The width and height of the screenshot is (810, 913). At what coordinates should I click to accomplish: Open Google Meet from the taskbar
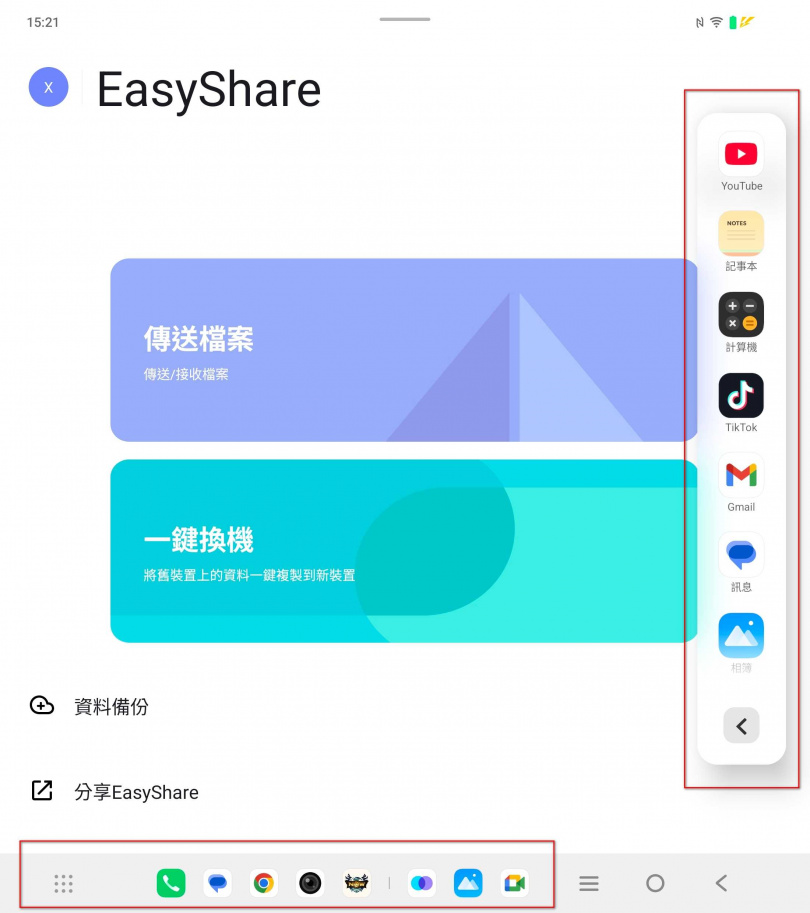(514, 883)
